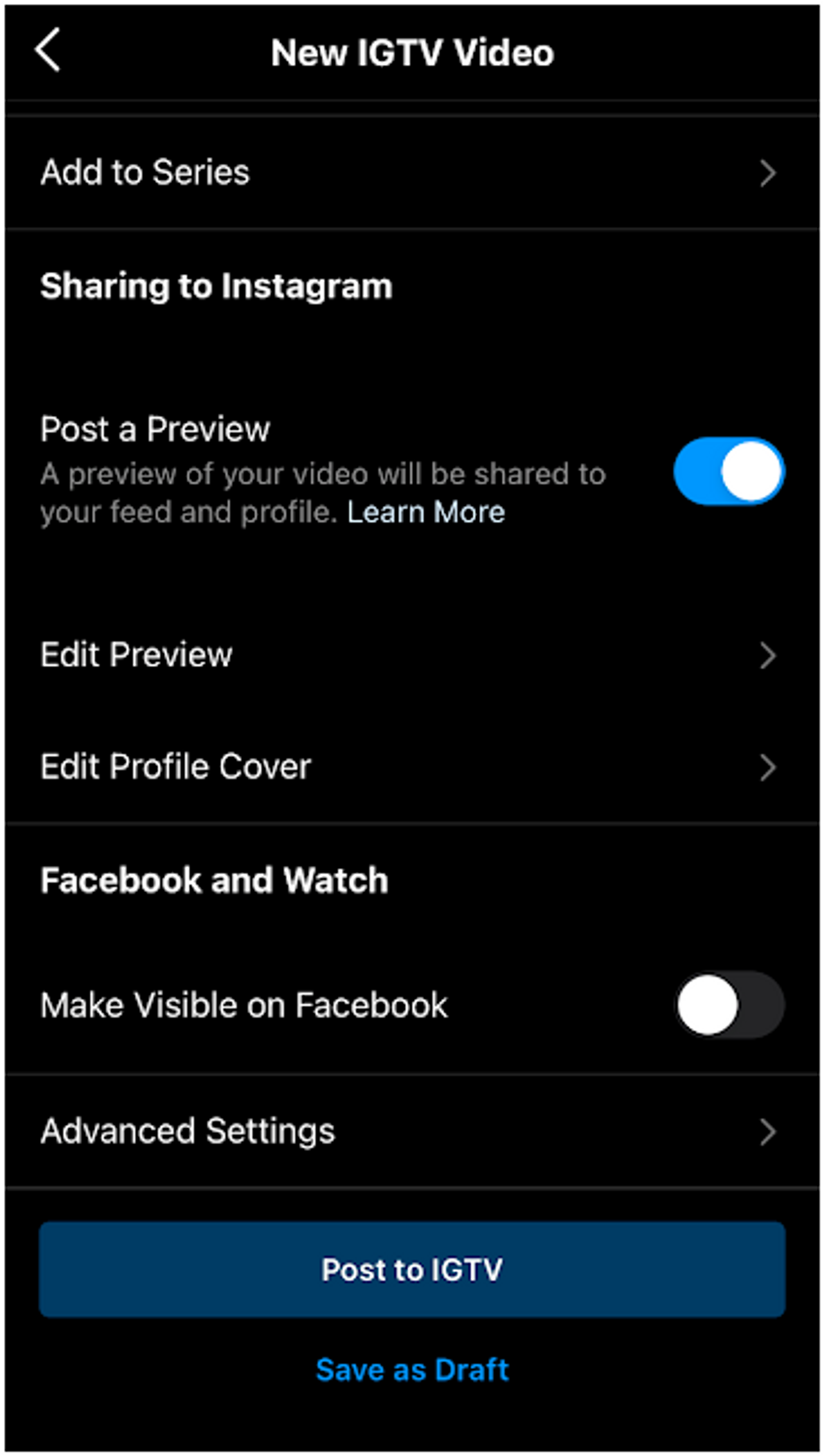Screen dimensions: 824x1456
Task: Open the Learn More link
Action: click(426, 511)
